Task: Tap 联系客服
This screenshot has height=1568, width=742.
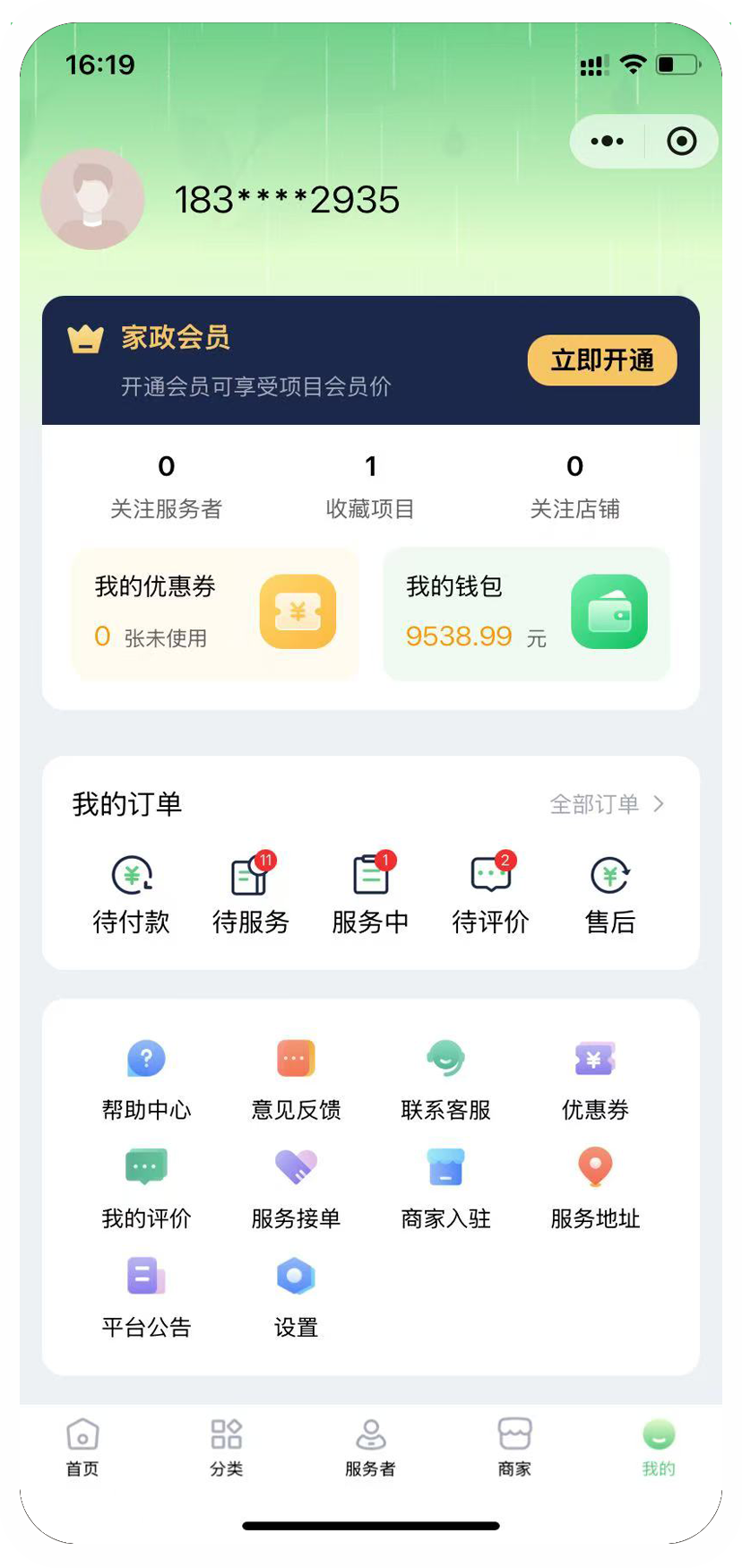Action: [446, 1080]
